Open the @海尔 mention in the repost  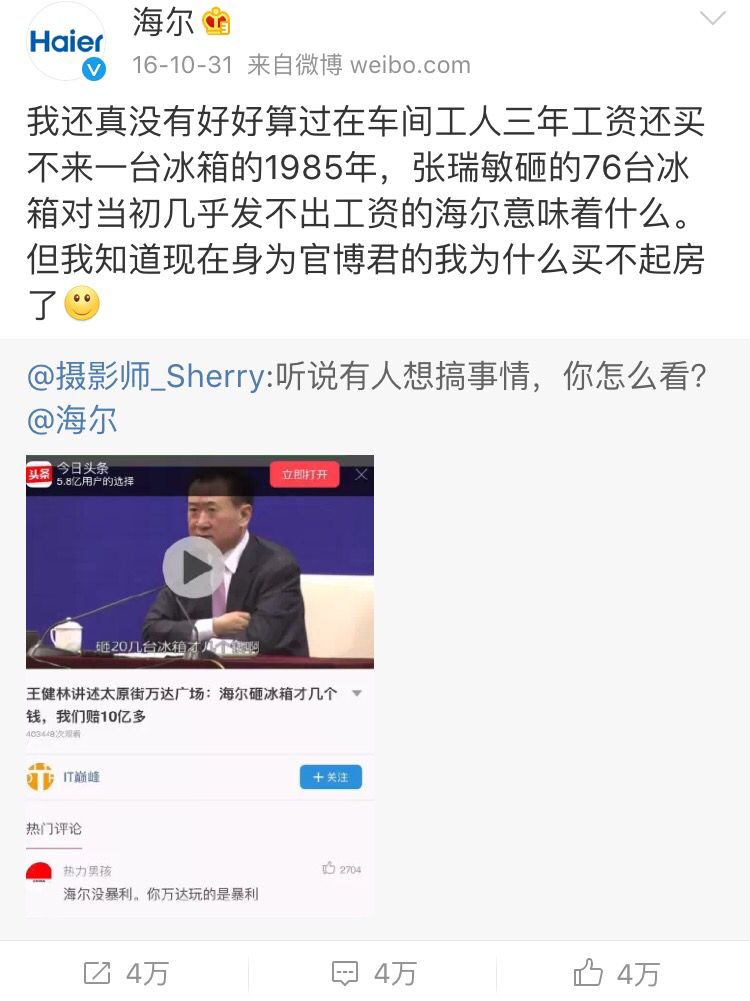[x=72, y=420]
